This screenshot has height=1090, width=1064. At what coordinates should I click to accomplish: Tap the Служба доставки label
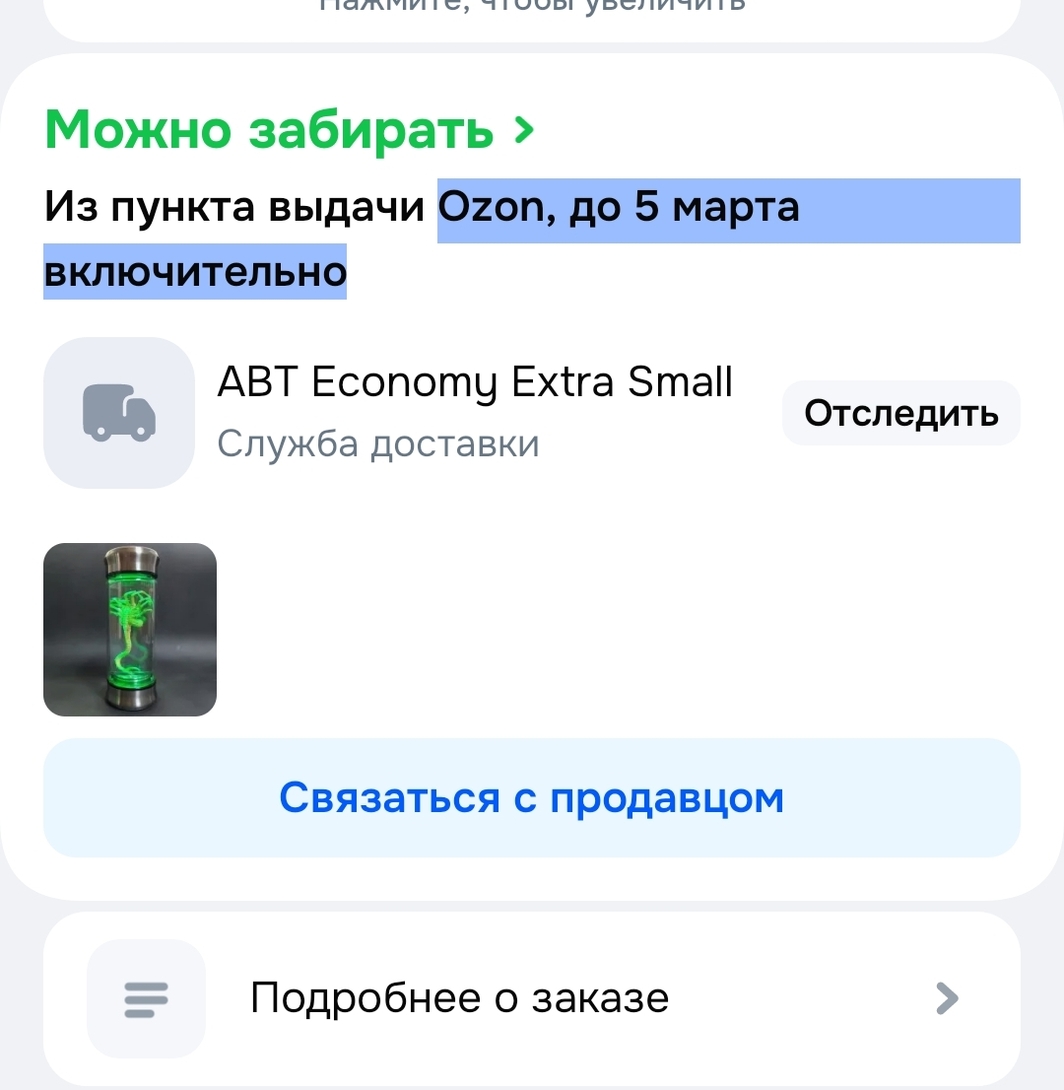tap(378, 444)
